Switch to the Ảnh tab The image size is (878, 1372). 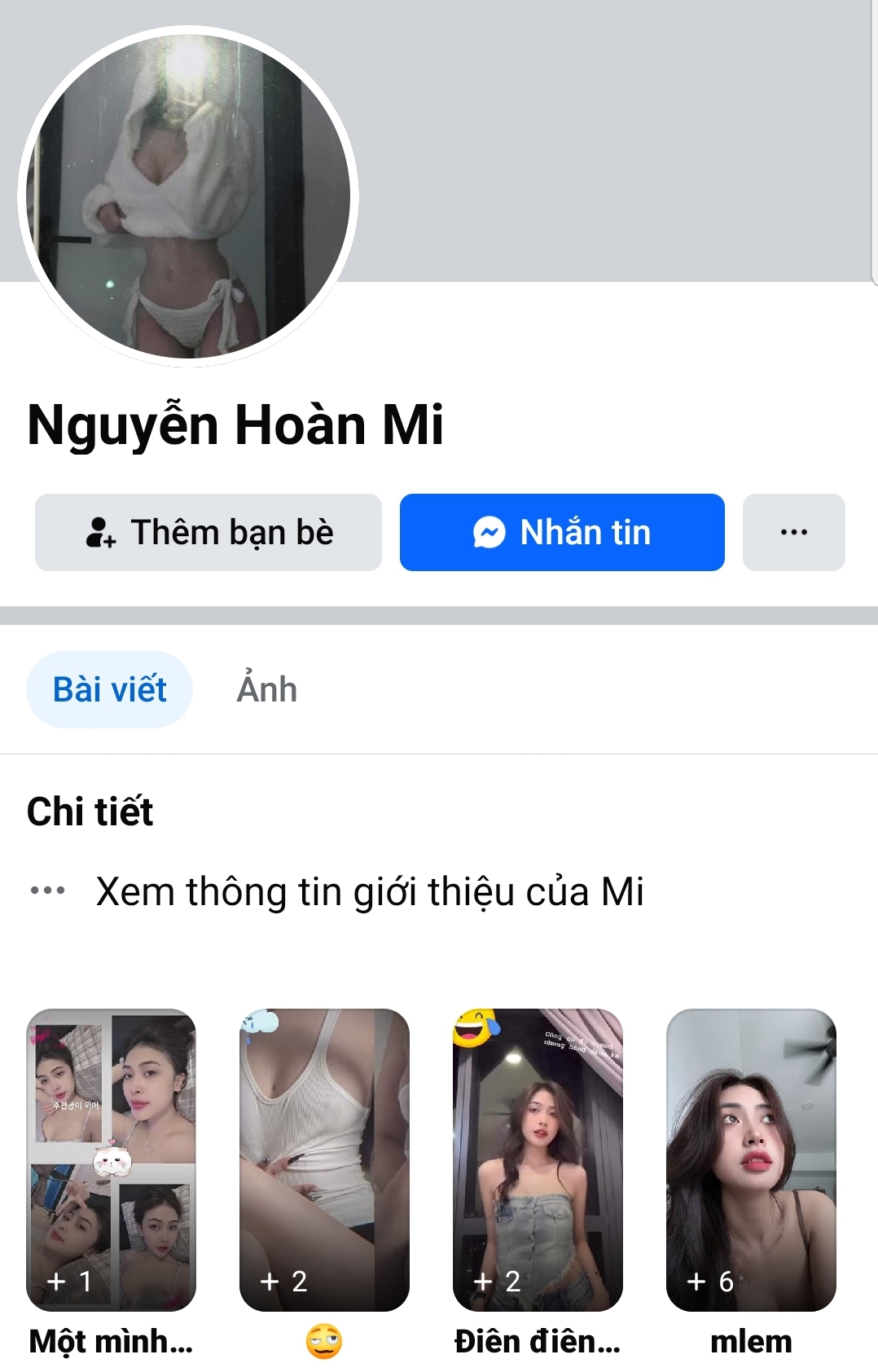coord(266,688)
